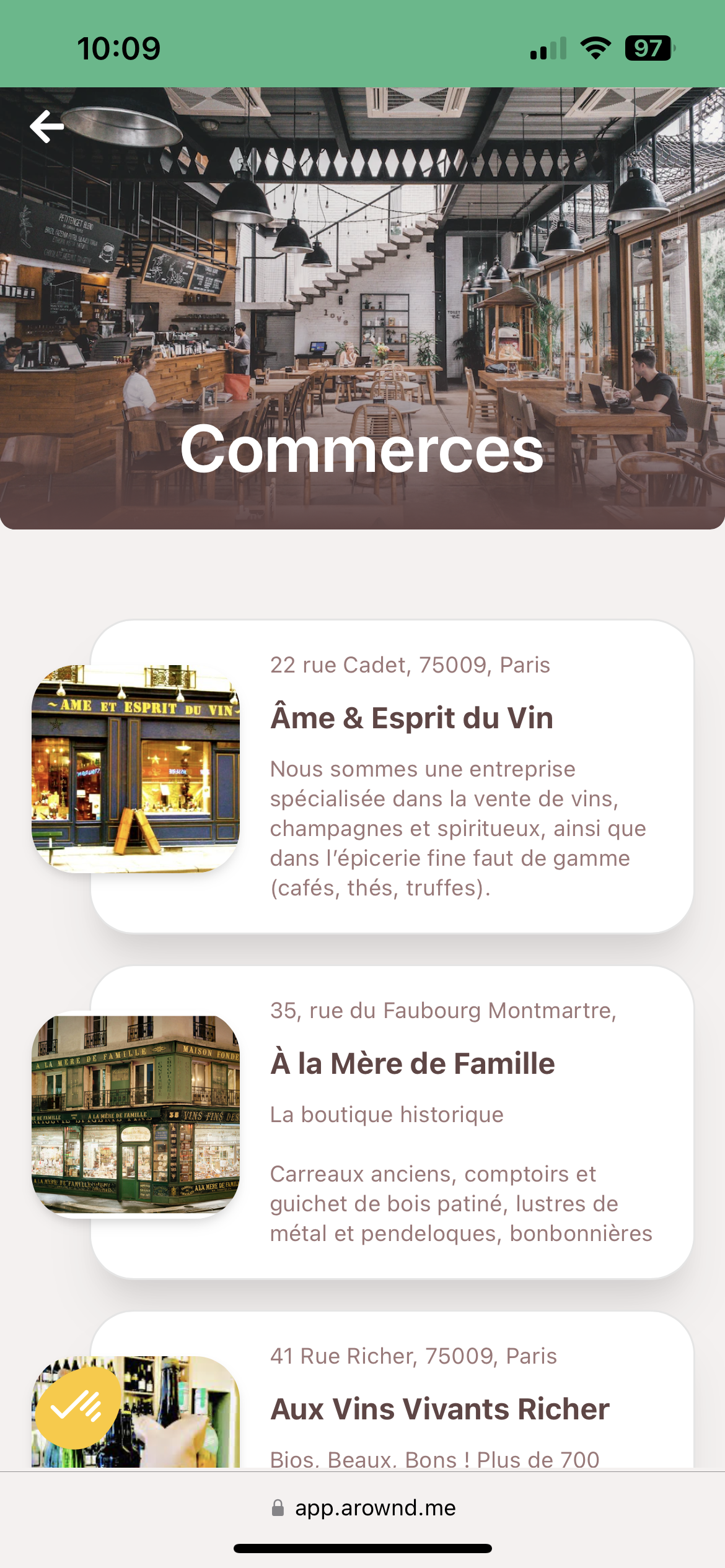View the Aux Vins Vivants Richer shop
This screenshot has width=725, height=1568.
pyautogui.click(x=440, y=1409)
